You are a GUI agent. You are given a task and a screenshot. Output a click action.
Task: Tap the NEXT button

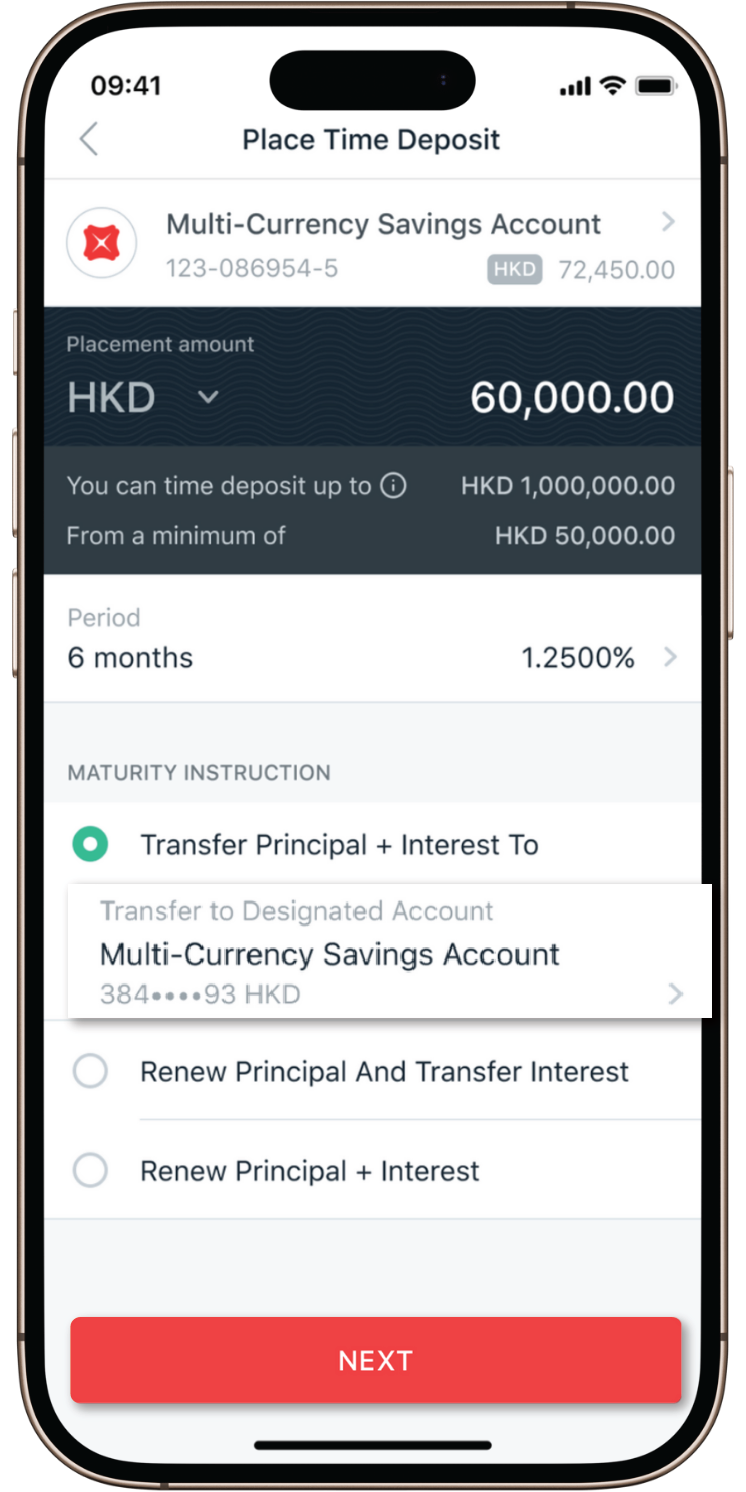pyautogui.click(x=375, y=1360)
